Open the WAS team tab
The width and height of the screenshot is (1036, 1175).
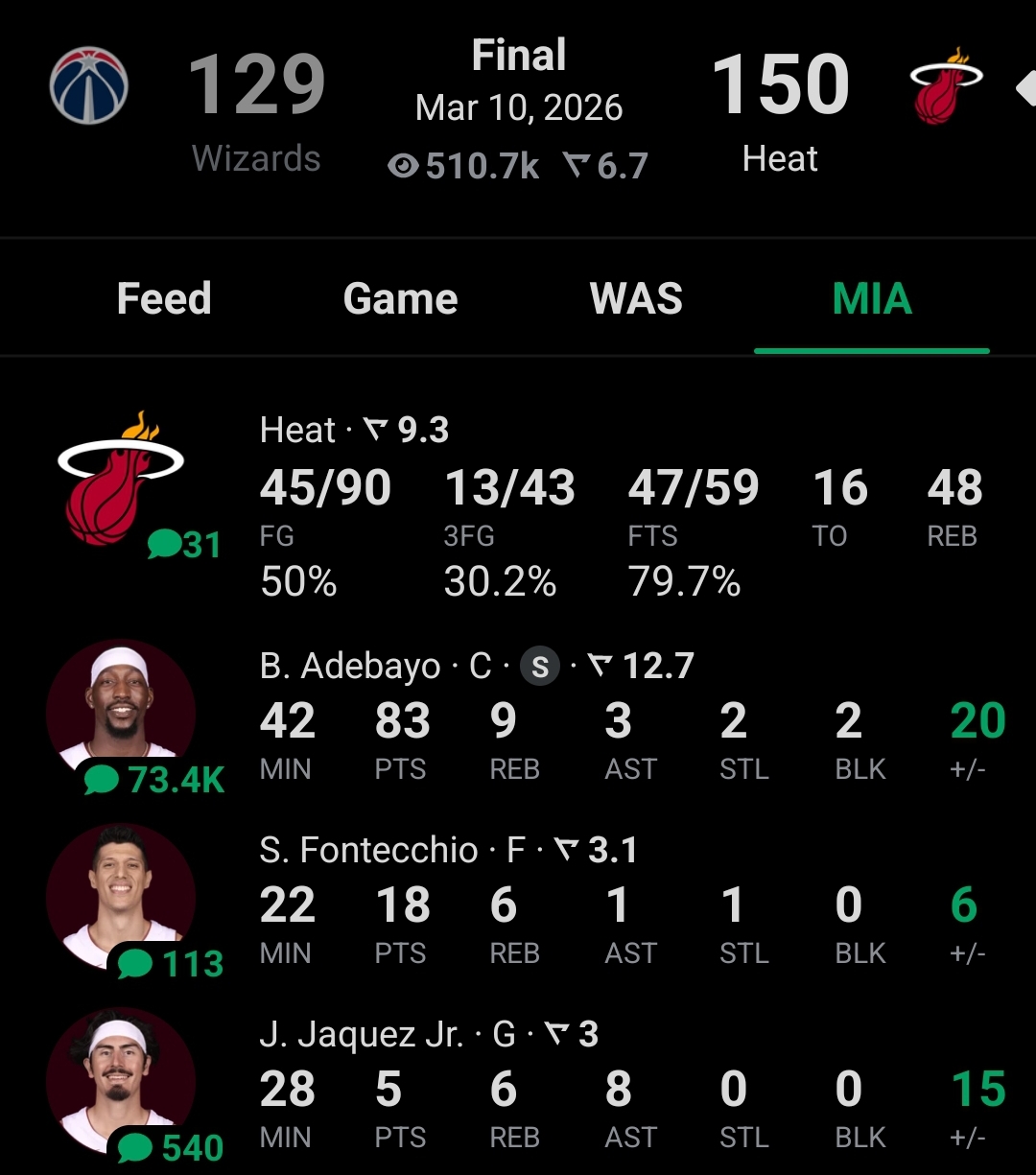[x=636, y=299]
